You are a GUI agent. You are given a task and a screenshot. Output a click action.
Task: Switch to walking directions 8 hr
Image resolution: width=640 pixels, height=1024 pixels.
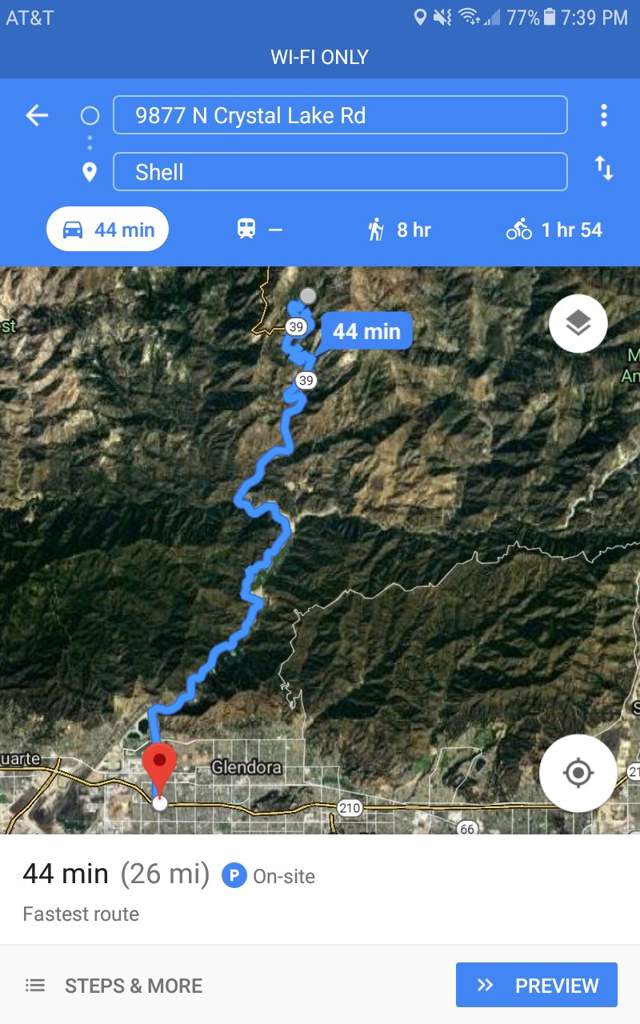pyautogui.click(x=399, y=230)
